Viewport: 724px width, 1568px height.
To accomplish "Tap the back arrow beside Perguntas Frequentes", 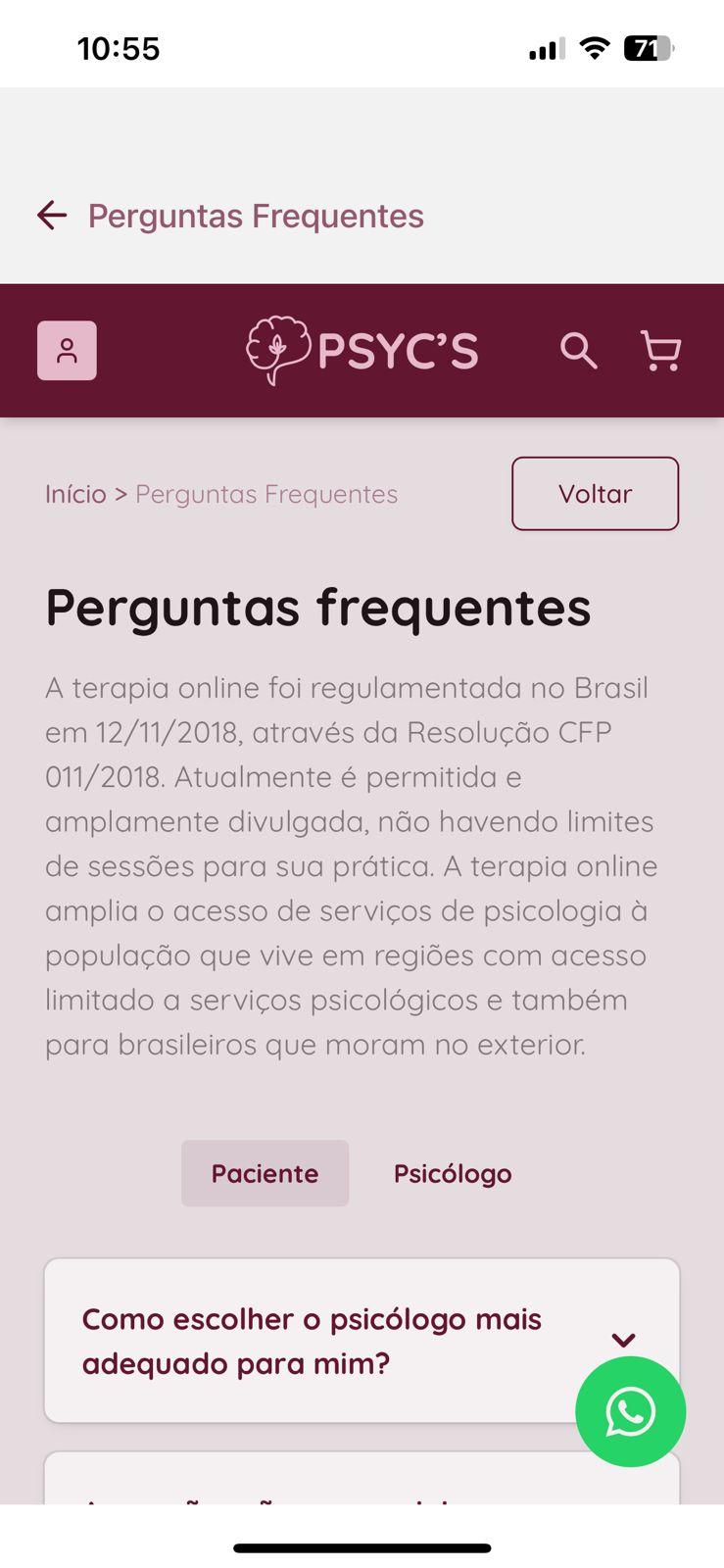I will pos(52,216).
